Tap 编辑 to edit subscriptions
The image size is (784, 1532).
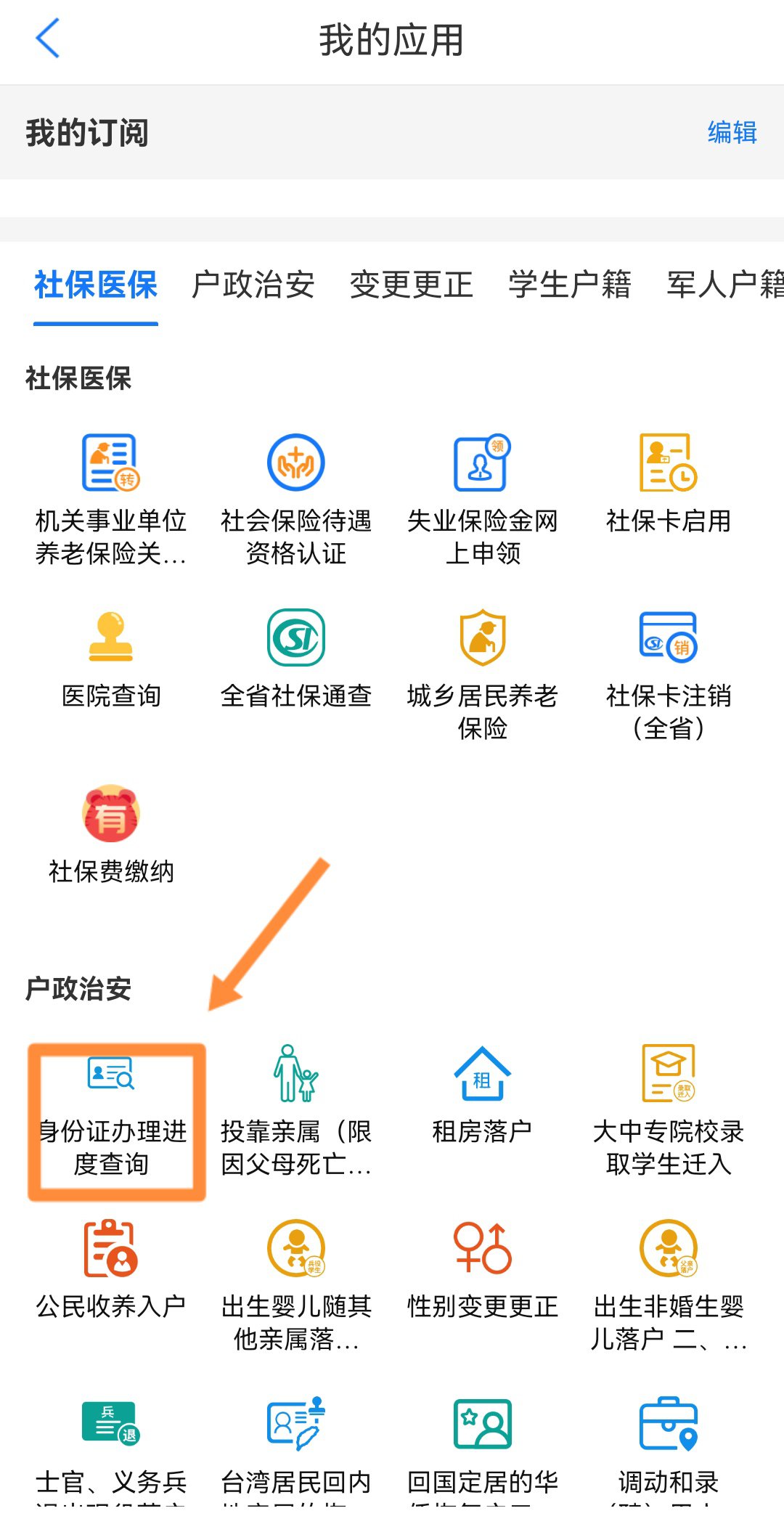[732, 133]
